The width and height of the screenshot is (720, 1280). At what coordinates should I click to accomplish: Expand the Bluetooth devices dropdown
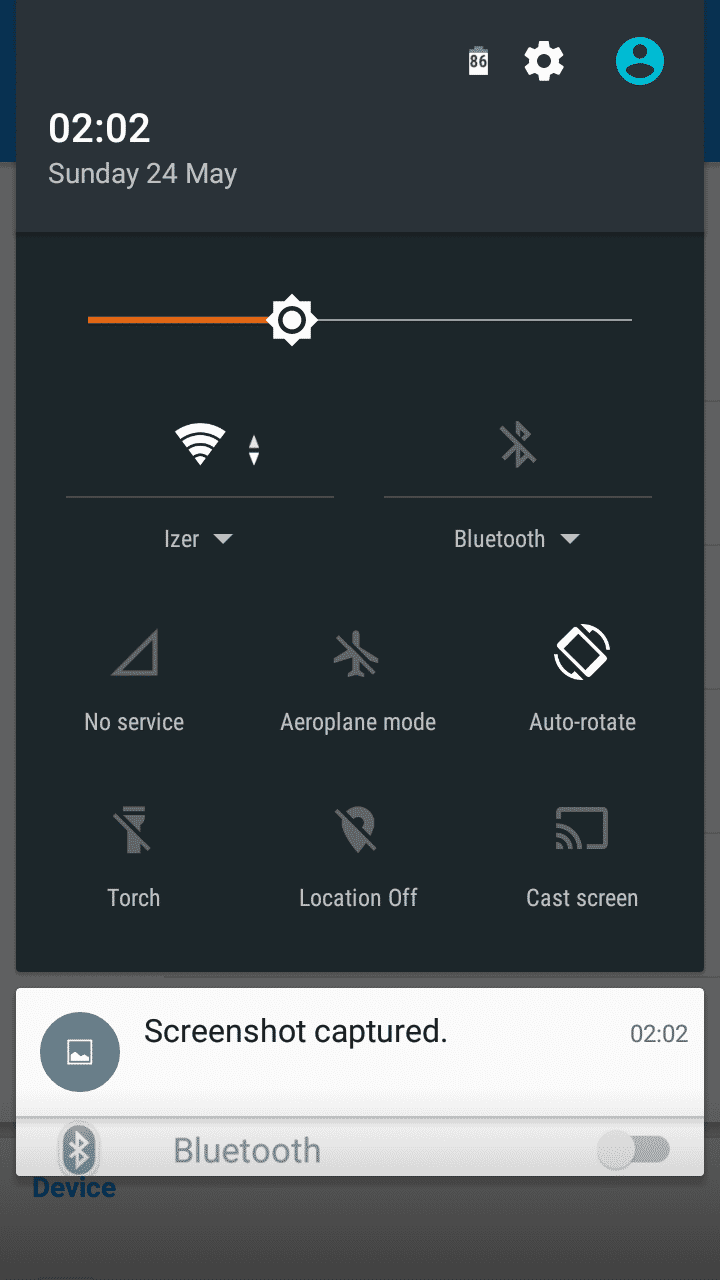tap(517, 539)
